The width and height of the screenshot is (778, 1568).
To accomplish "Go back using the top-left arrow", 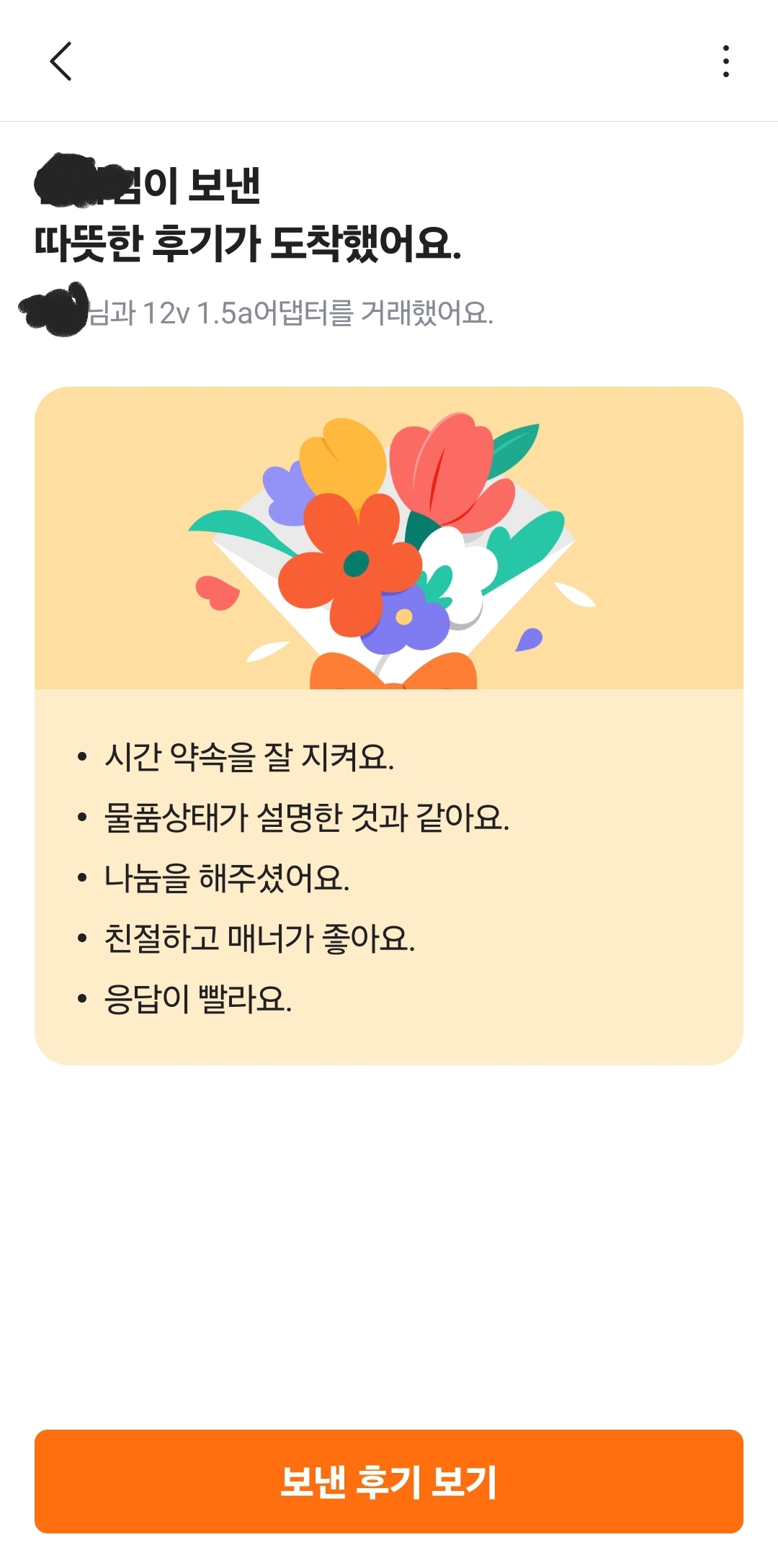I will [61, 61].
